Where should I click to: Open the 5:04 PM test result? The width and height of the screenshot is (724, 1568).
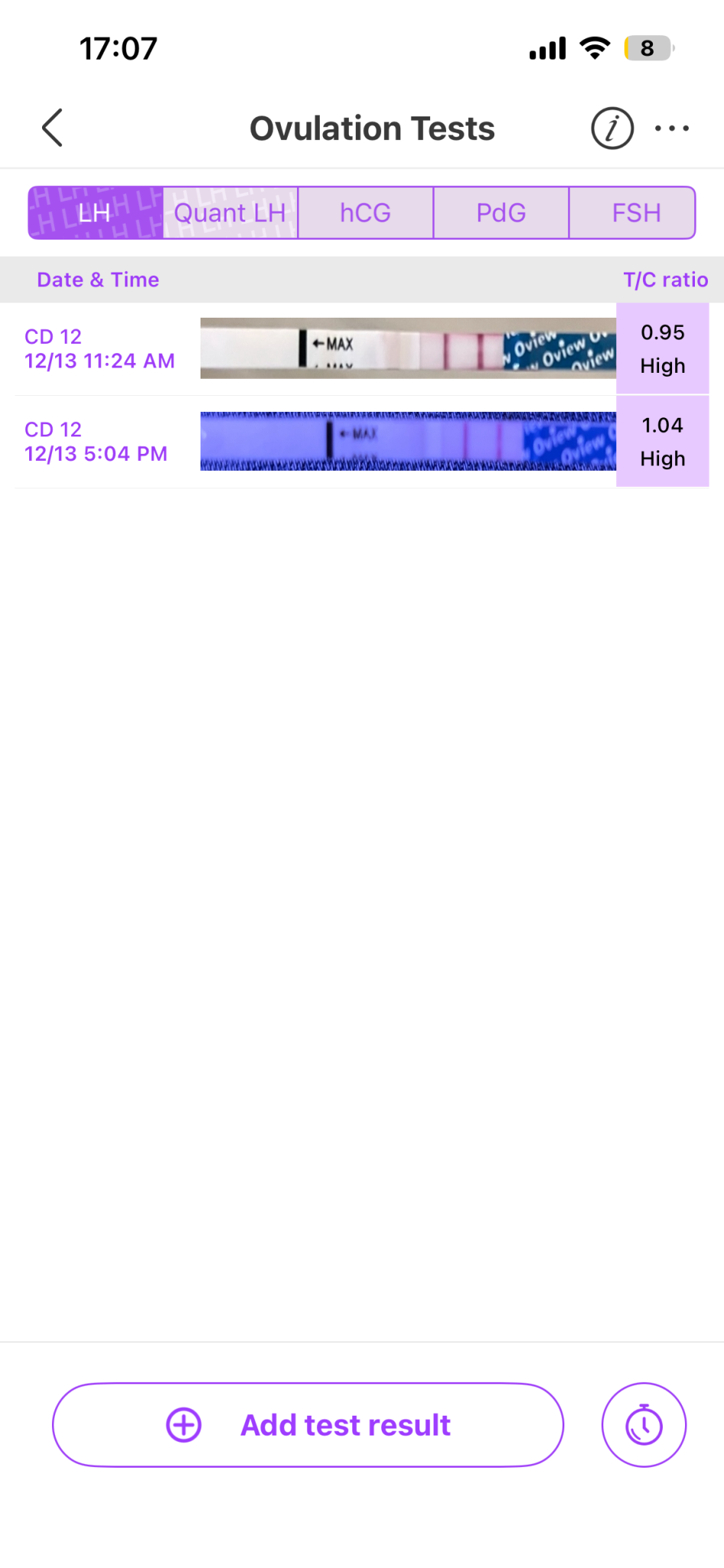click(361, 442)
